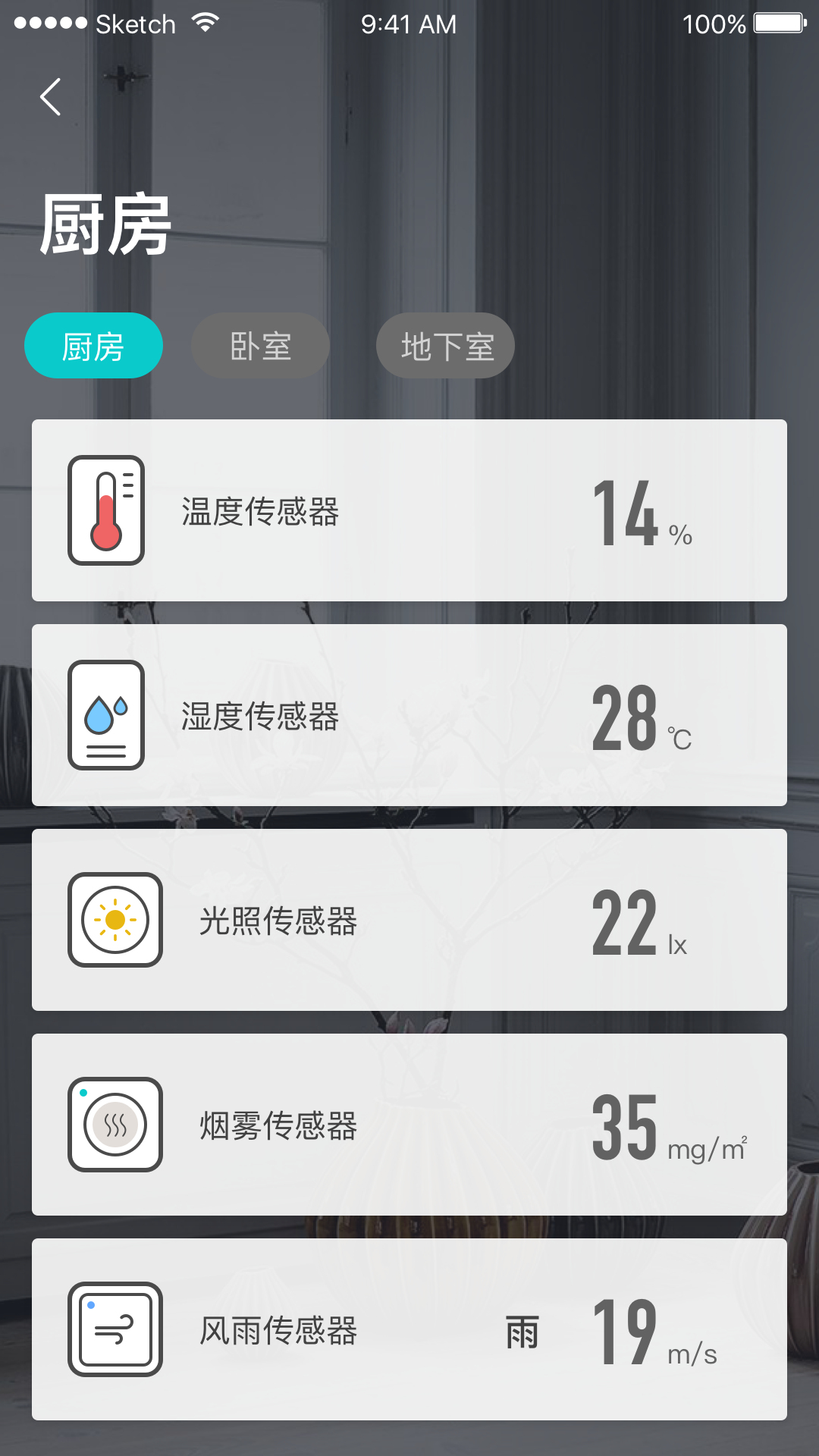Go back using the top-left arrow
Image resolution: width=819 pixels, height=1456 pixels.
(x=50, y=97)
